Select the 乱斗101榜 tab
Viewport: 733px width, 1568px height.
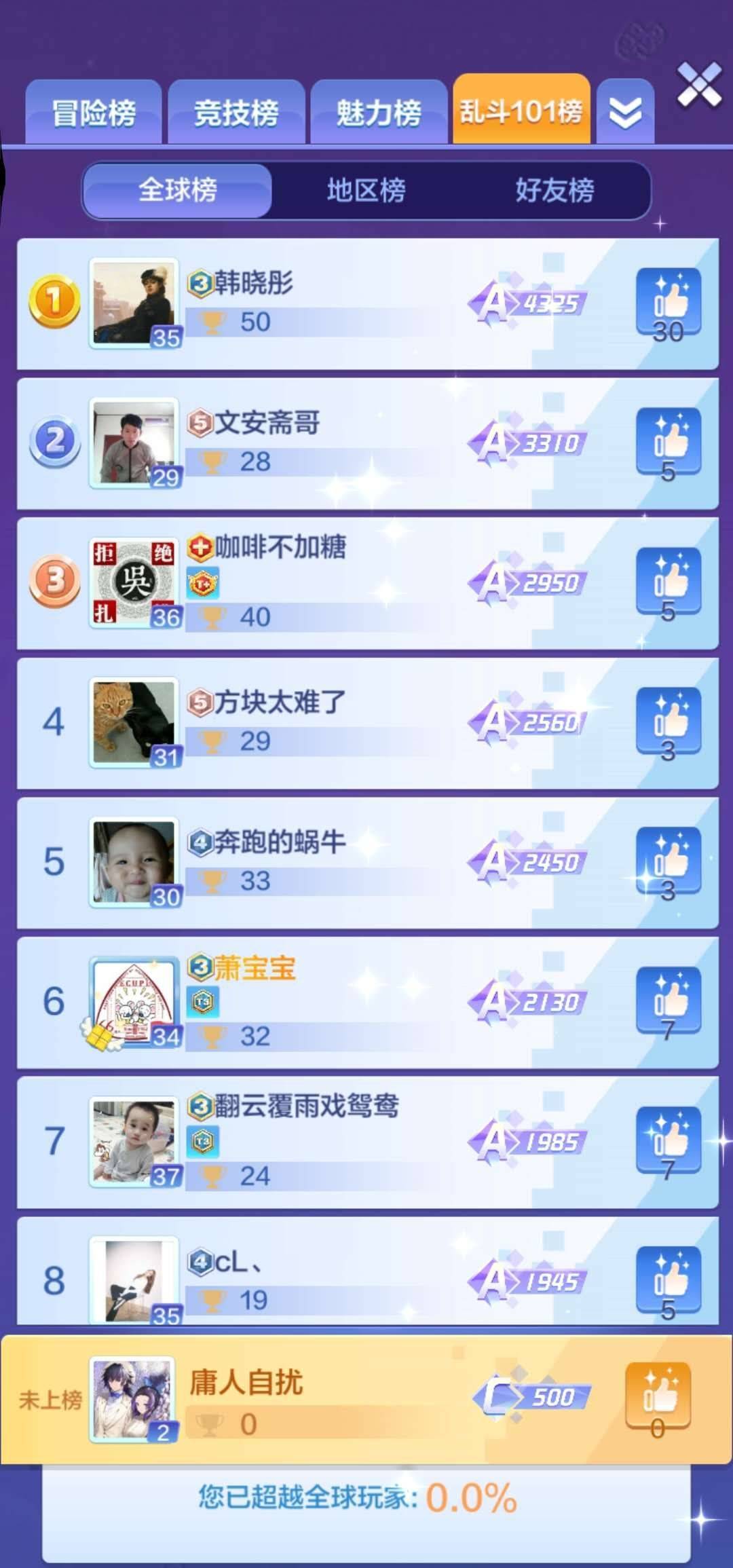click(521, 111)
